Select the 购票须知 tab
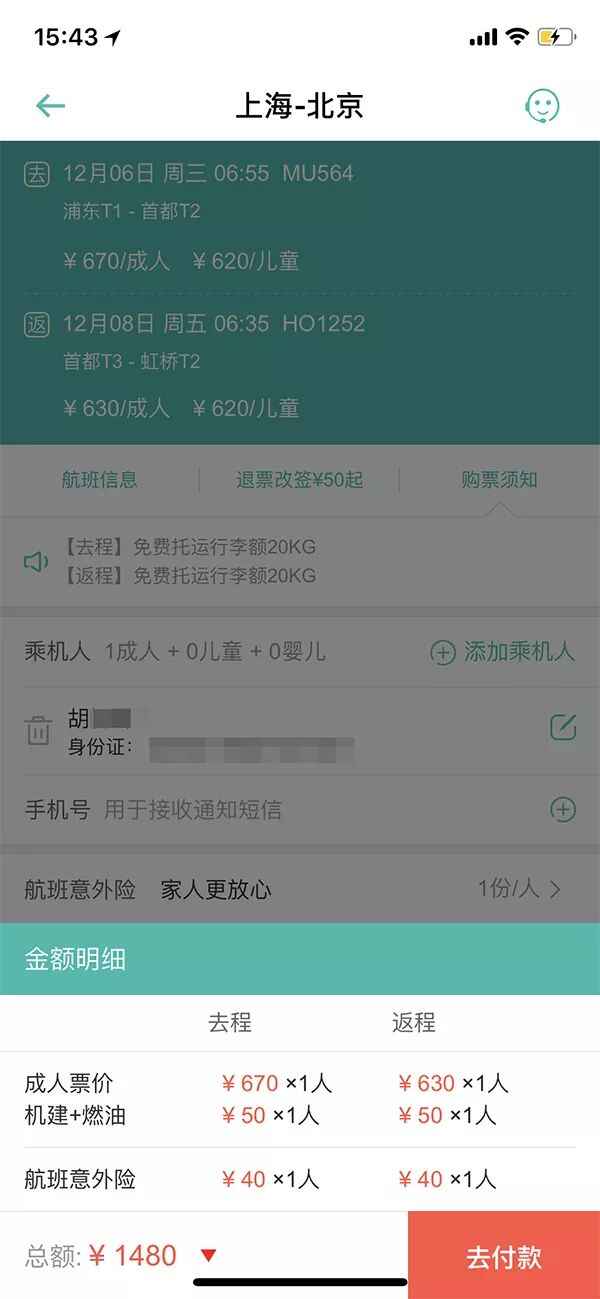 pyautogui.click(x=500, y=480)
